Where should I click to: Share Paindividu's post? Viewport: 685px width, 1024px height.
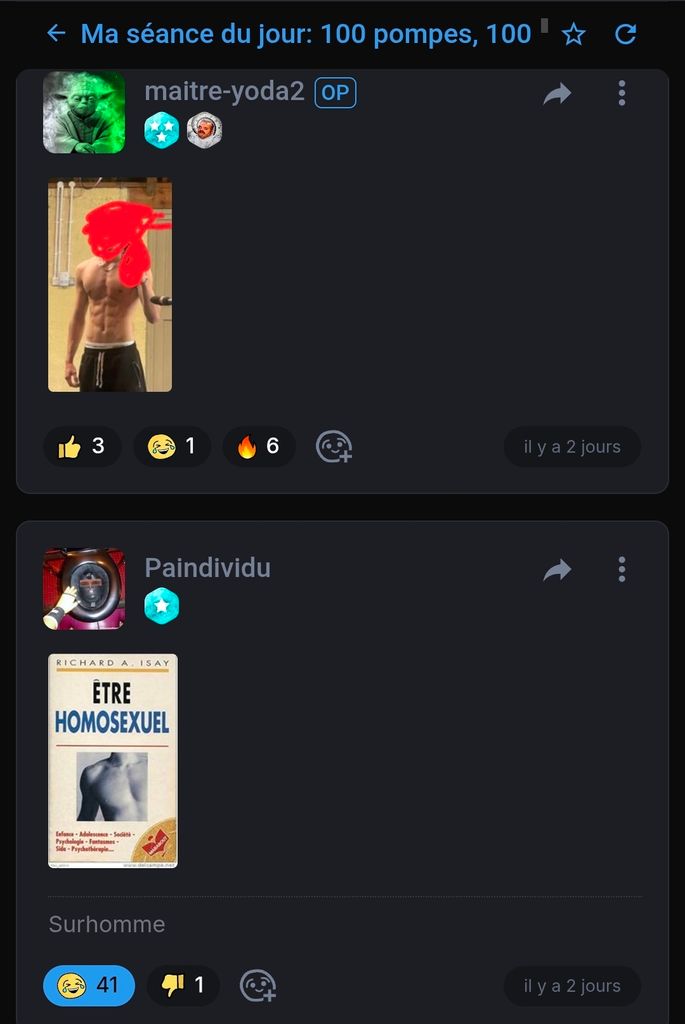point(557,570)
